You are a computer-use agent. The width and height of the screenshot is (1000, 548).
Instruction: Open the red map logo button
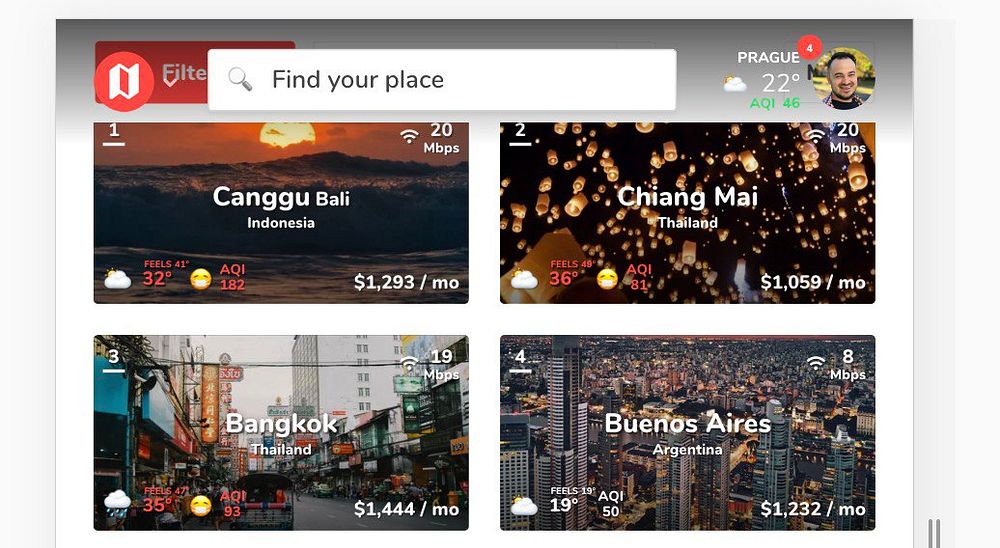[123, 81]
